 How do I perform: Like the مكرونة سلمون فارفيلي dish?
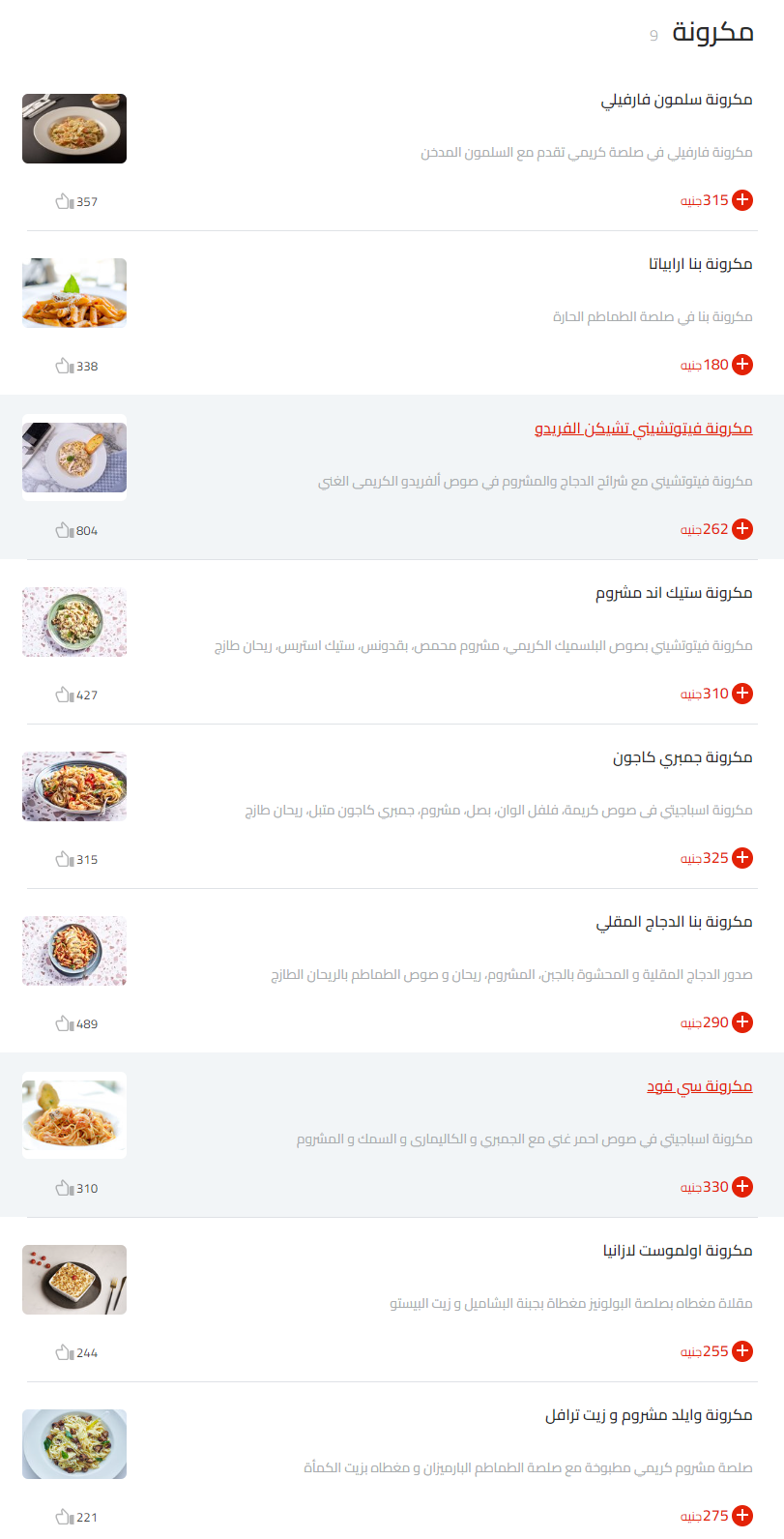tap(65, 201)
